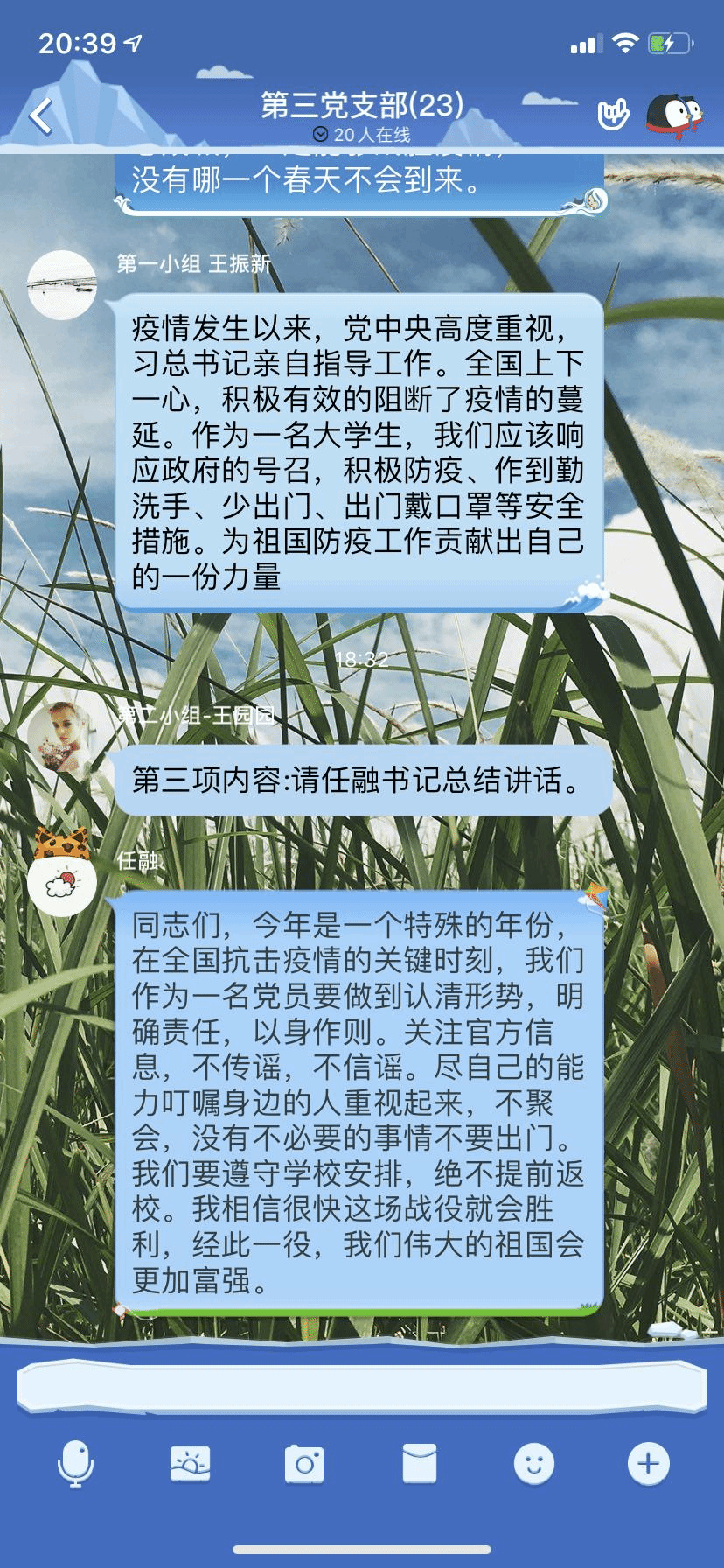724x1568 pixels.
Task: Open the red packet icon
Action: tap(419, 1464)
